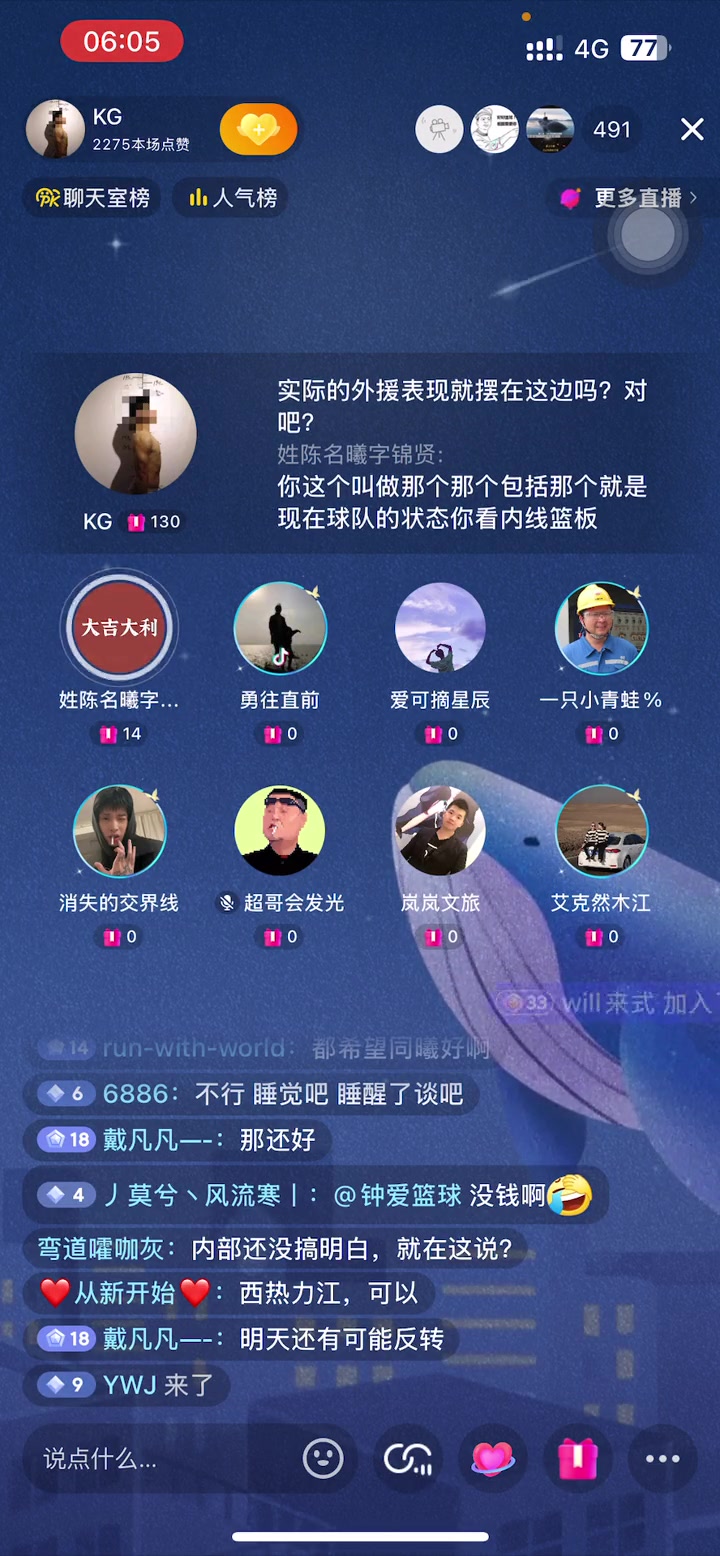
Task: Send a like with the heart icon
Action: (493, 1459)
